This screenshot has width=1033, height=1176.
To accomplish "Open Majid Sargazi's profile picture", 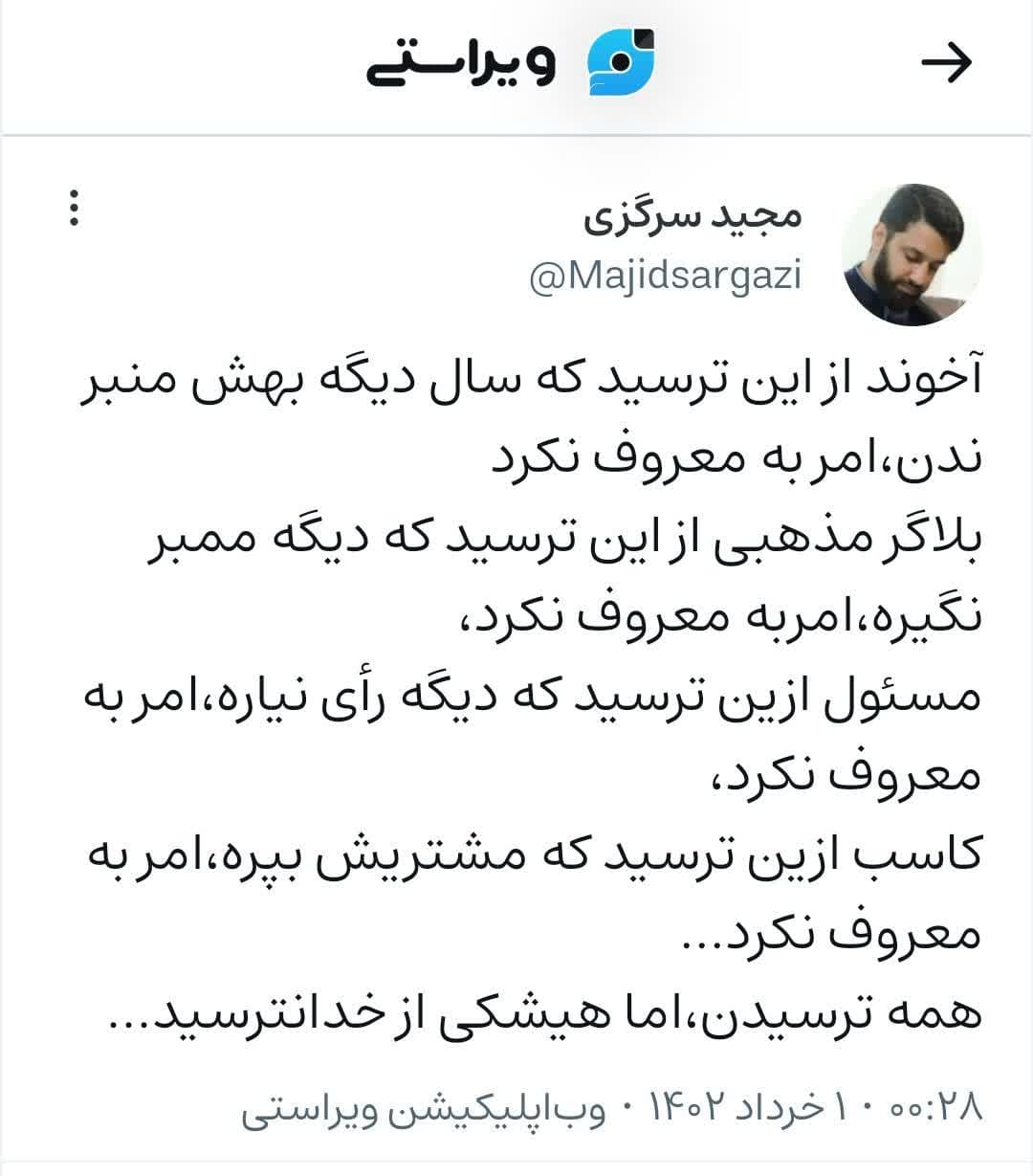I will [912, 255].
